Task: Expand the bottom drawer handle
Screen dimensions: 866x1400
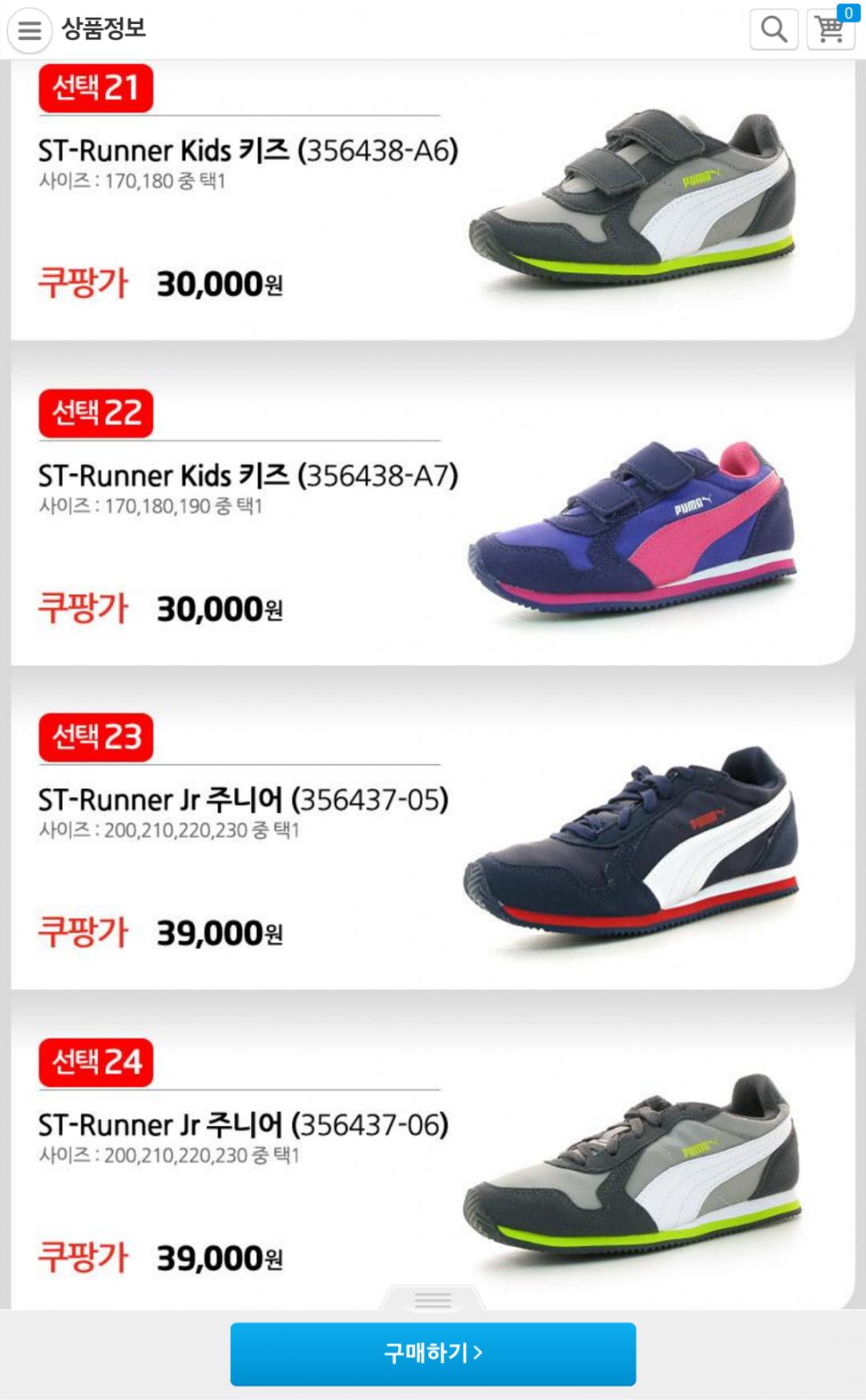Action: click(433, 1298)
